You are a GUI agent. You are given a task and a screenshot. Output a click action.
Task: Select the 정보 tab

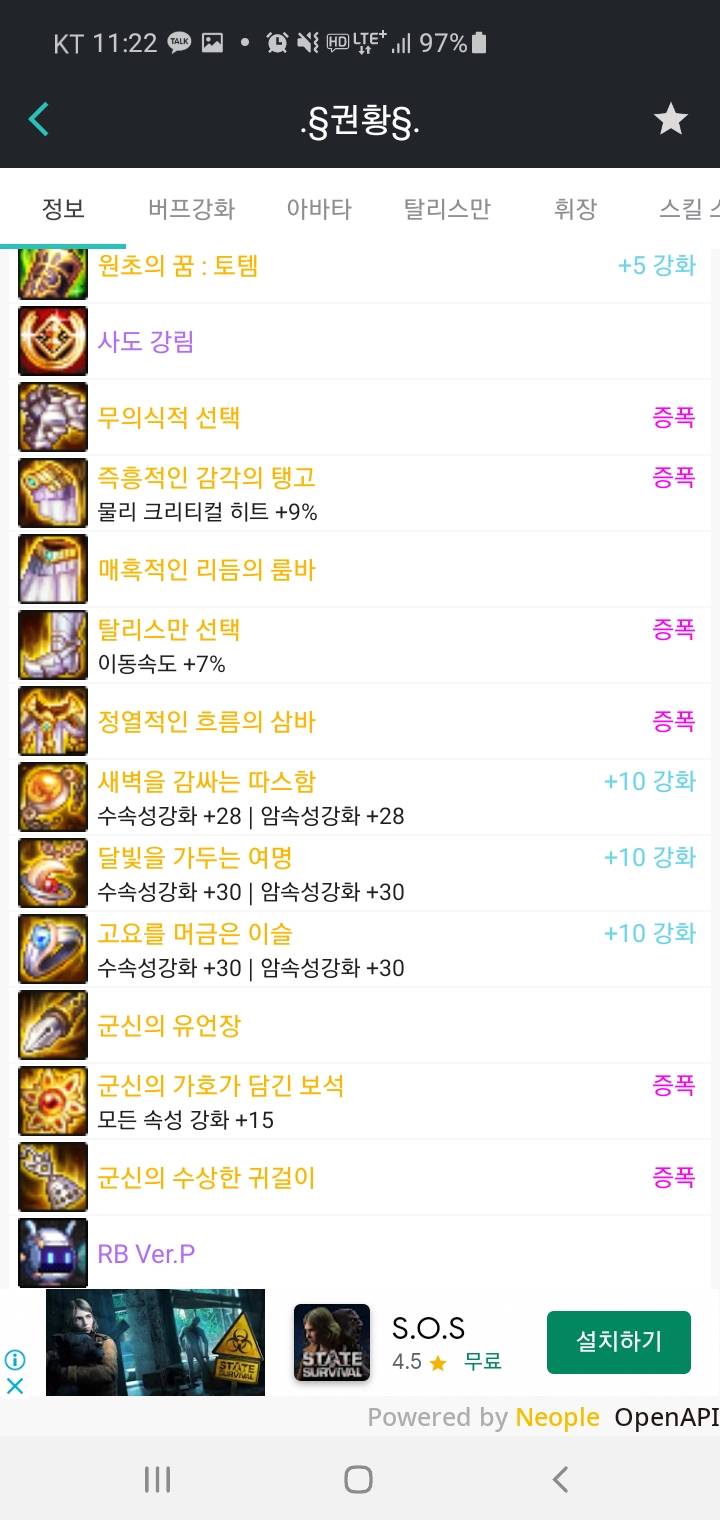tap(63, 209)
